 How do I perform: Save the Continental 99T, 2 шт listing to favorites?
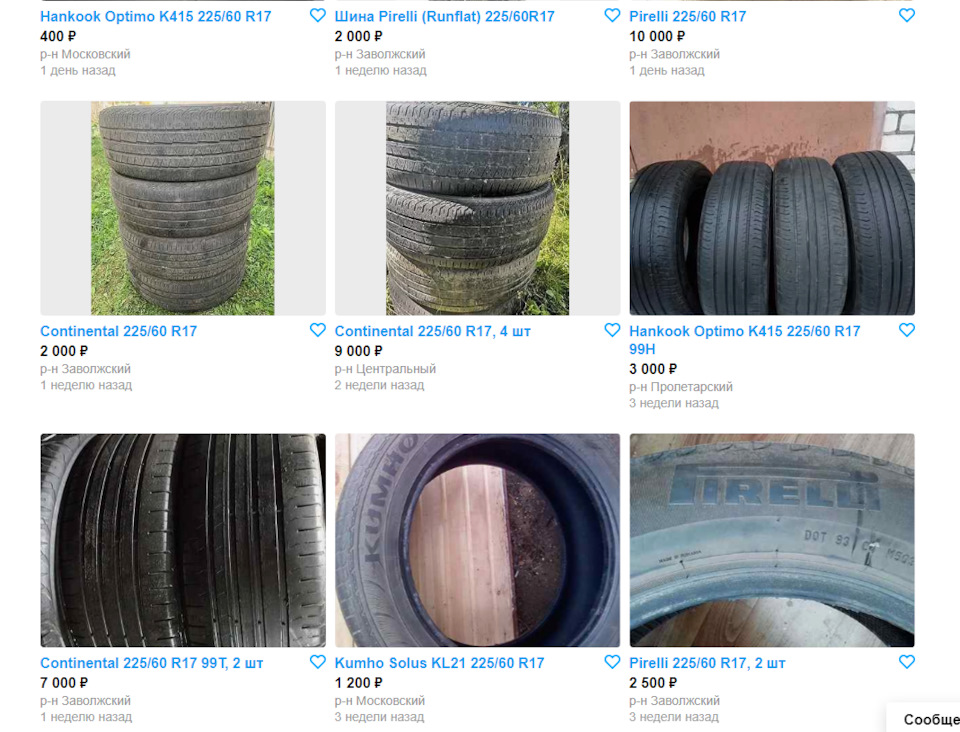coord(317,662)
